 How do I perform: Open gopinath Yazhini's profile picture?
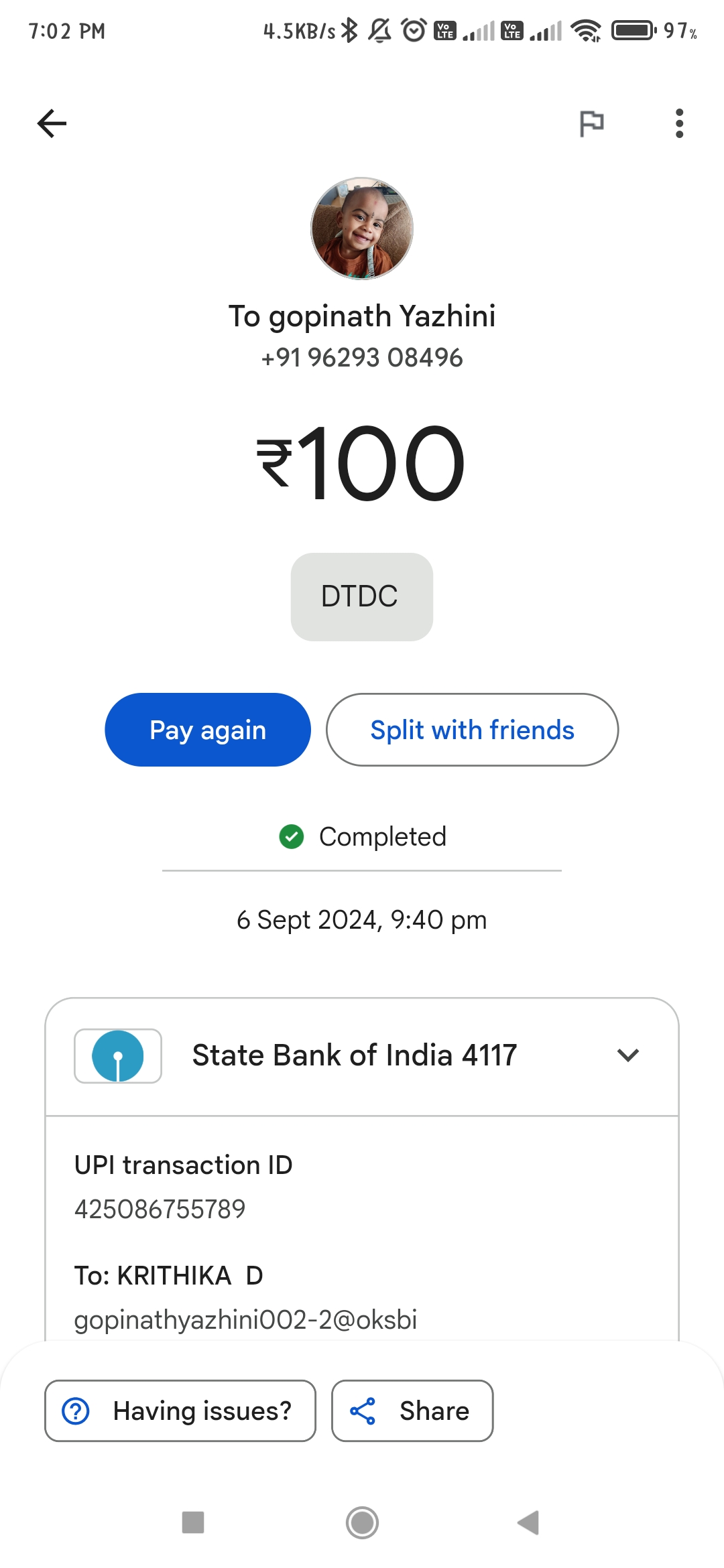tap(362, 228)
